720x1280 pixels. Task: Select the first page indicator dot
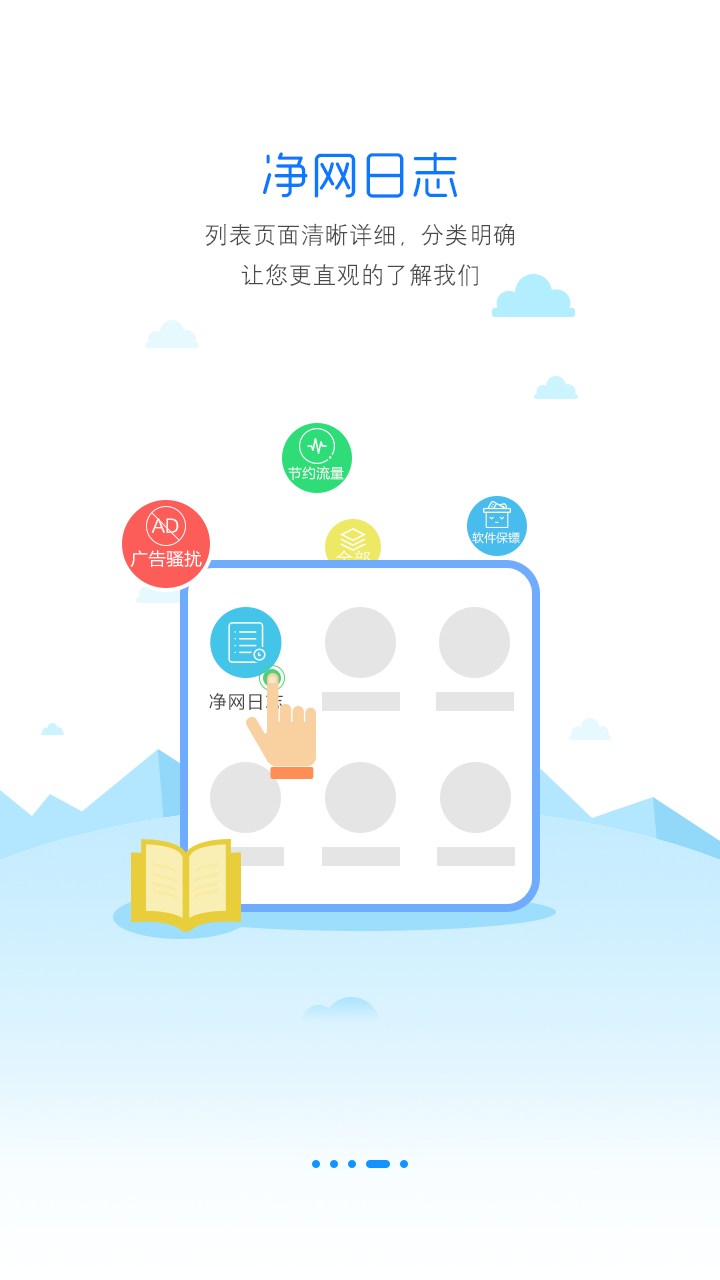click(316, 1164)
